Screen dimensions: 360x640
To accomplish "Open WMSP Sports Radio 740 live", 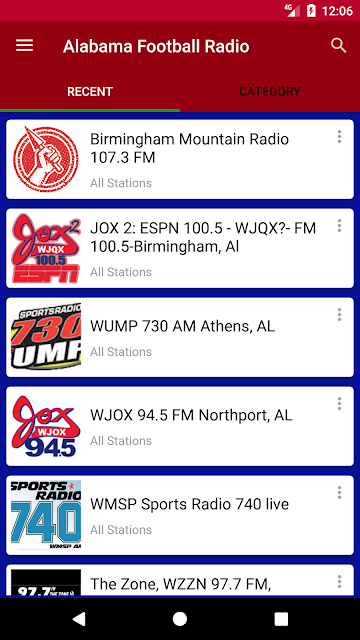I will (x=180, y=515).
